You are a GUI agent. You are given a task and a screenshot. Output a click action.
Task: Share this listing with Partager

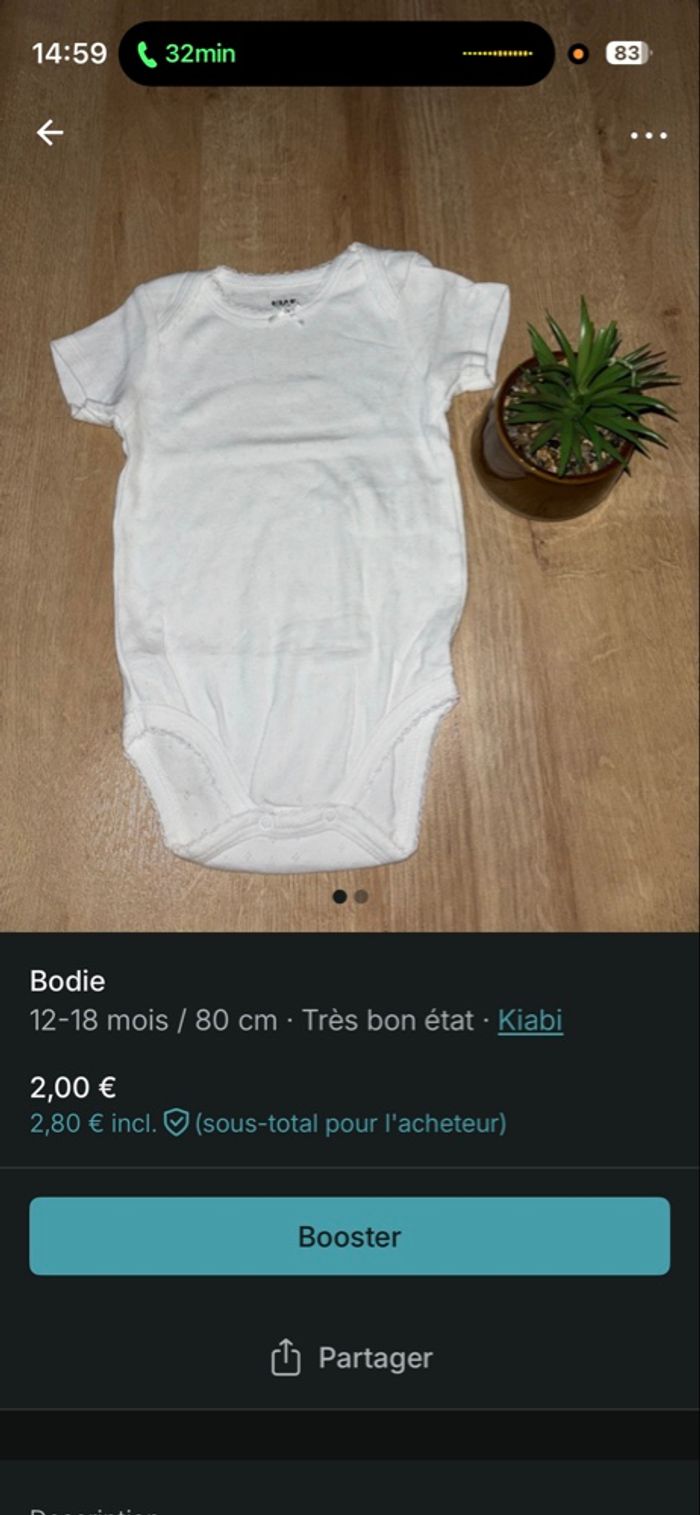pyautogui.click(x=351, y=1358)
